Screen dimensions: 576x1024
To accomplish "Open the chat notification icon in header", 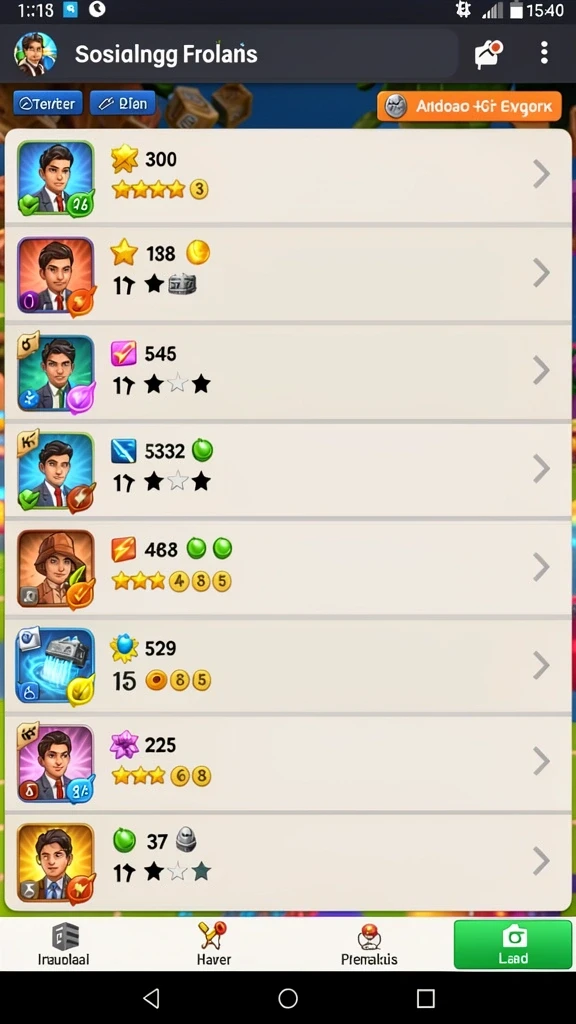I will coord(488,54).
